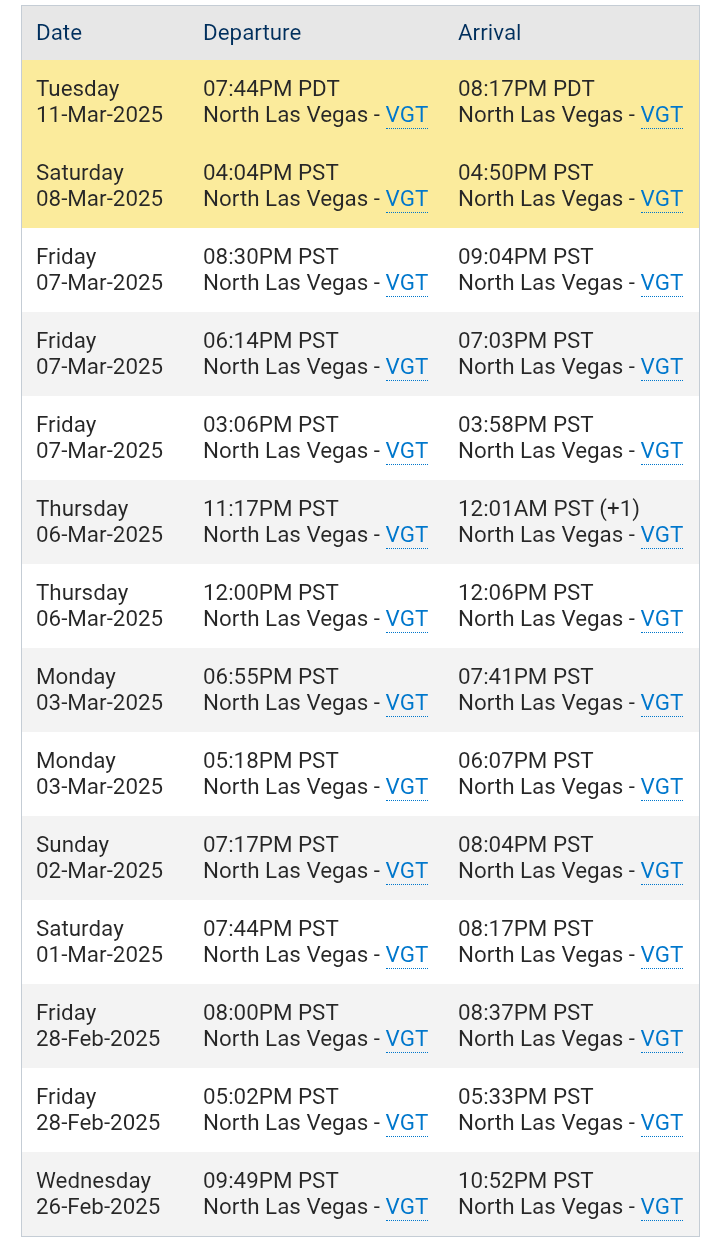This screenshot has height=1242, width=720.
Task: Open arrival VGT link at 12:01AM PST (+1)
Action: point(661,535)
